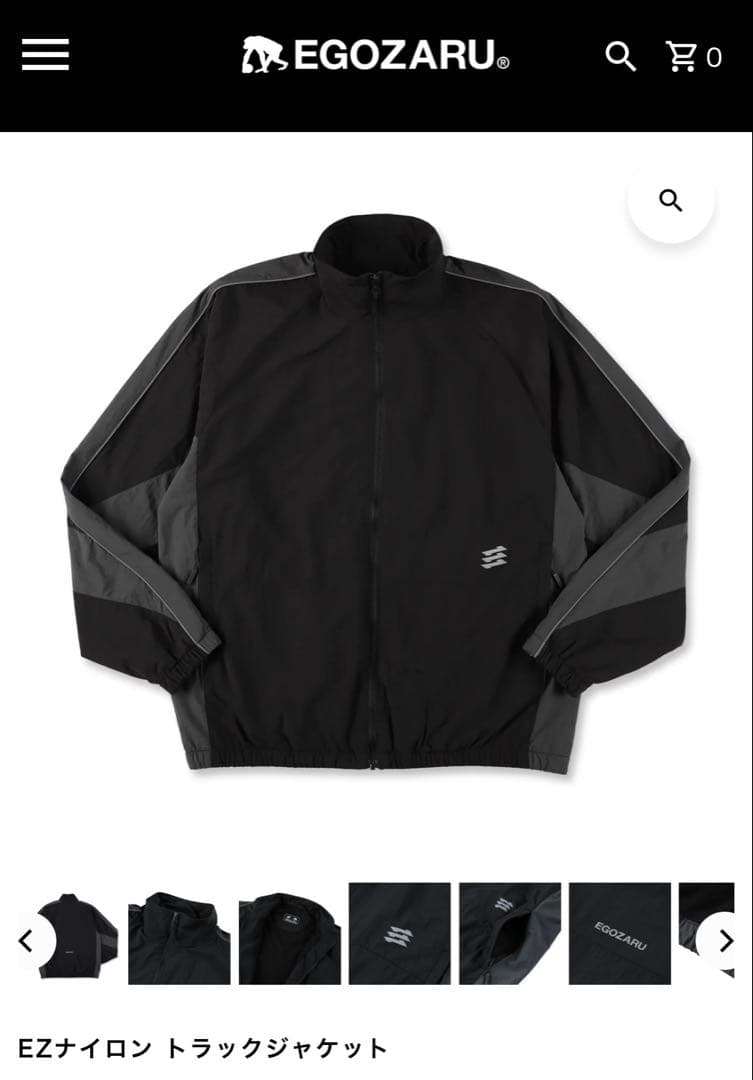The width and height of the screenshot is (753, 1080).
Task: Show next thumbnails with right arrow
Action: 726,941
